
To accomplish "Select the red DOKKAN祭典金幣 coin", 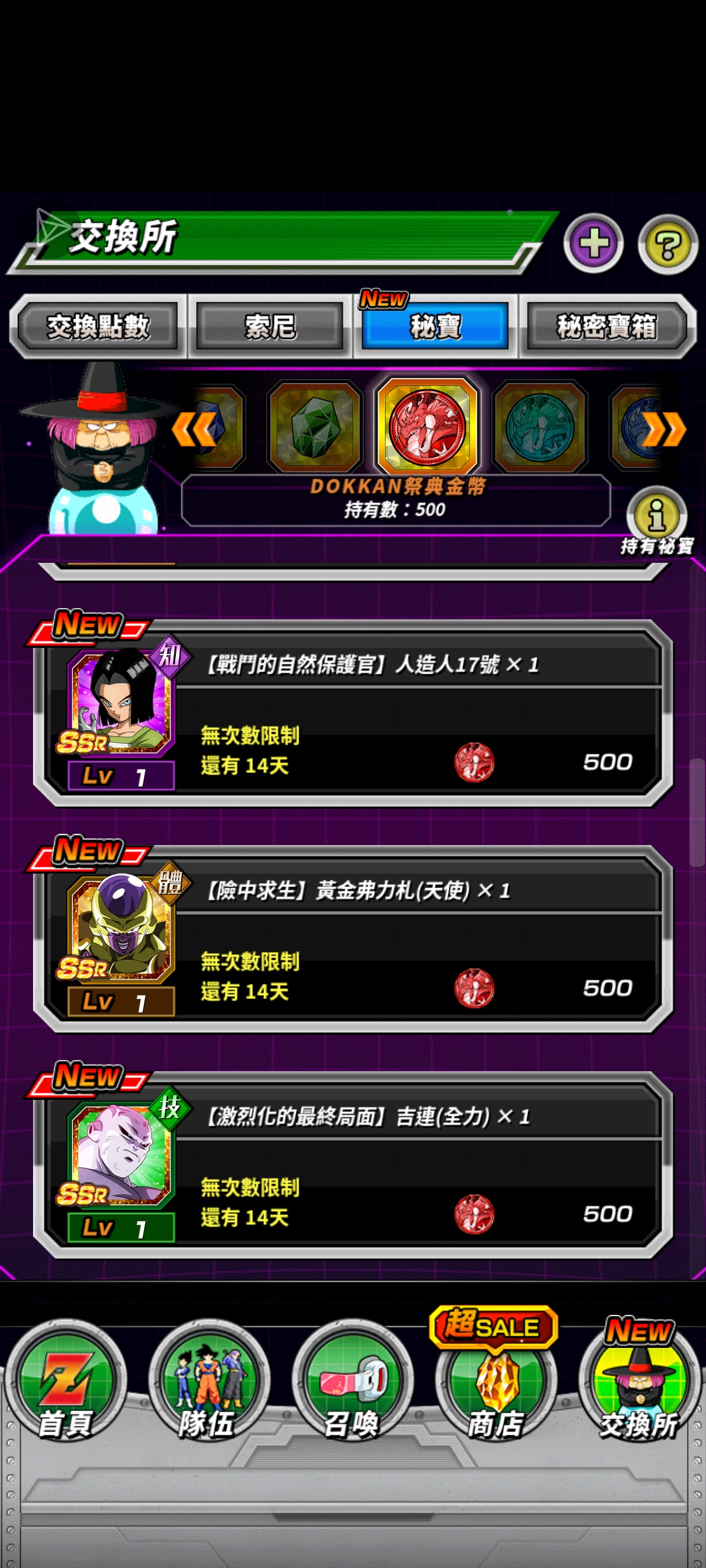I will tap(428, 427).
